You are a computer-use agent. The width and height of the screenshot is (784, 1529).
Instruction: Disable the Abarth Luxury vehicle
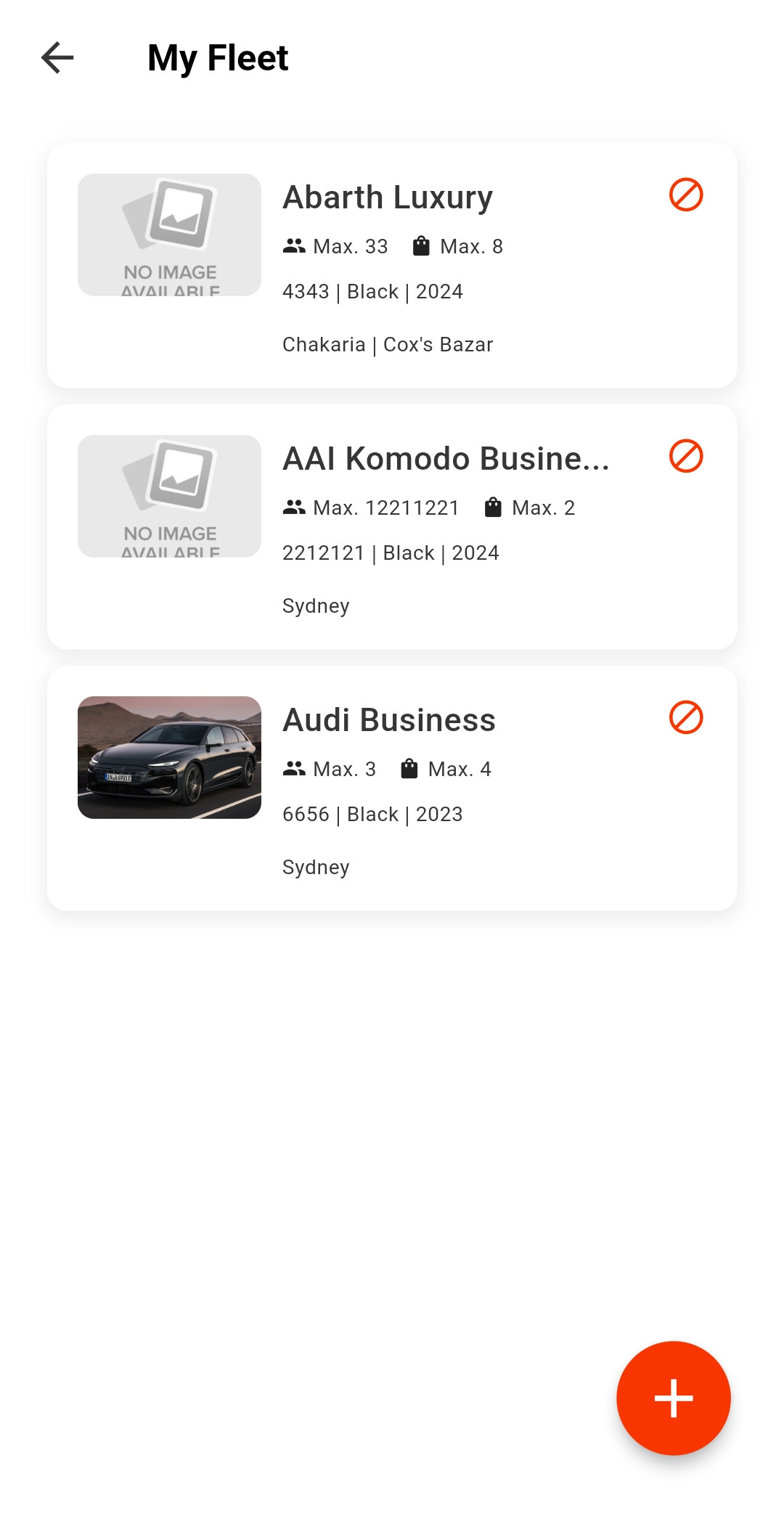685,195
